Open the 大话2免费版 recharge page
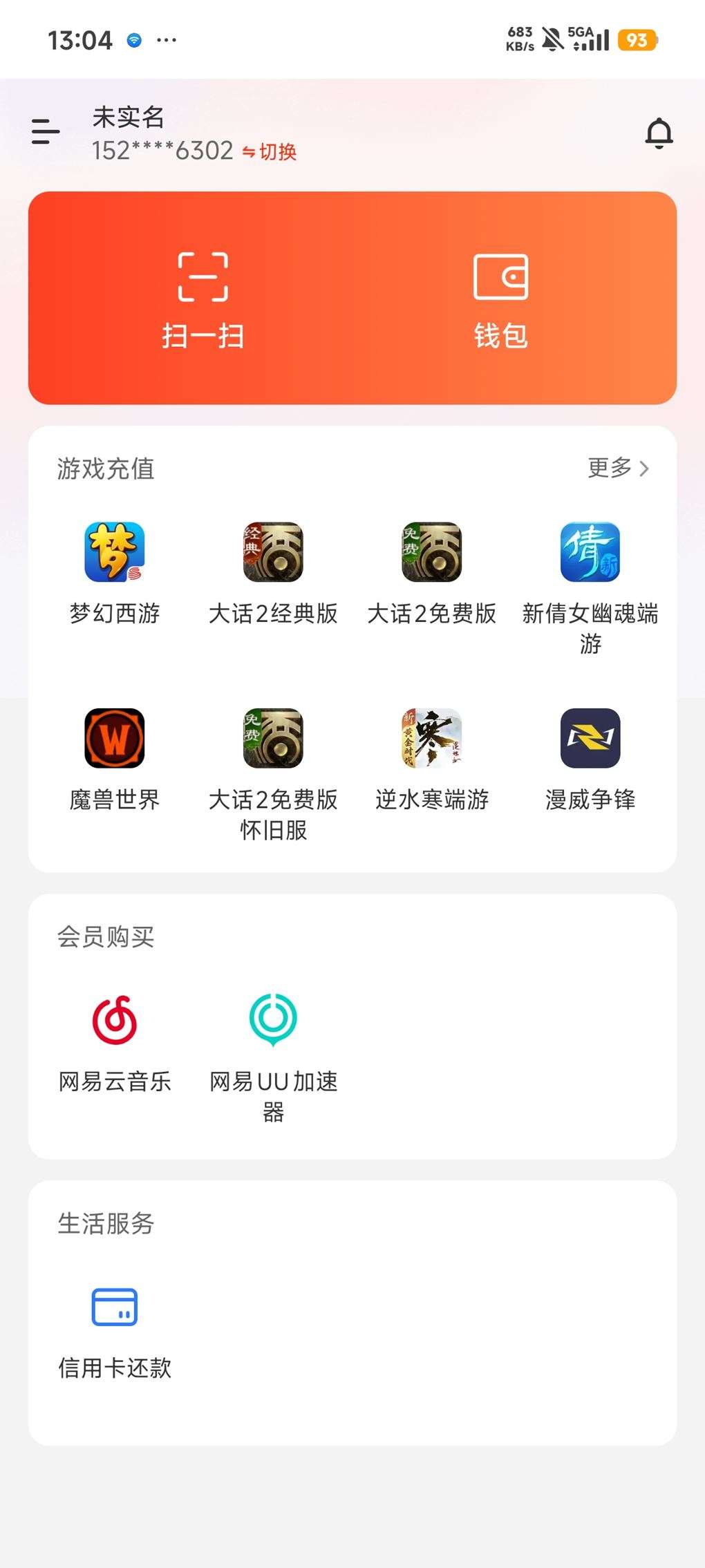Screen dimensions: 705x1568 pyautogui.click(x=432, y=553)
